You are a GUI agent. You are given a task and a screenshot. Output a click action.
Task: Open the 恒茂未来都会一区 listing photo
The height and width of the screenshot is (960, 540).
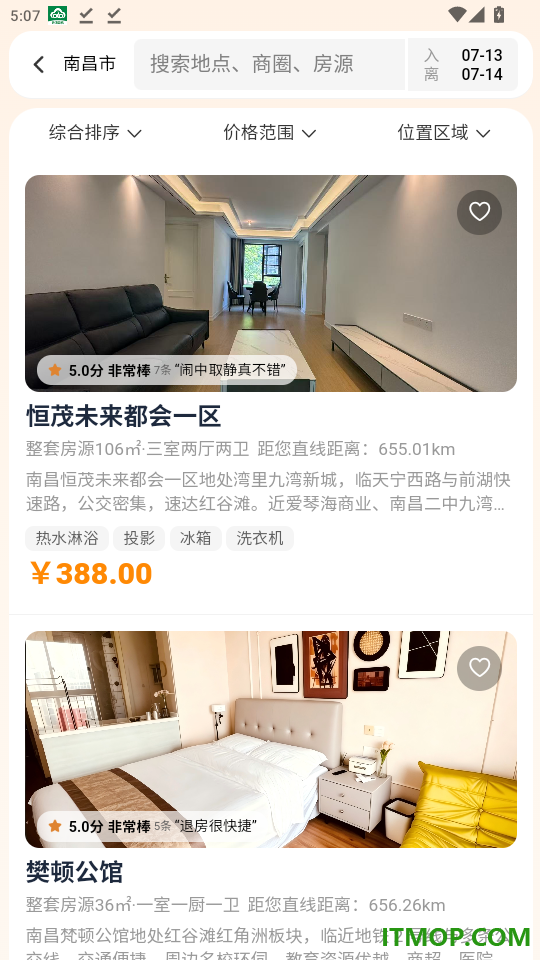tap(271, 283)
